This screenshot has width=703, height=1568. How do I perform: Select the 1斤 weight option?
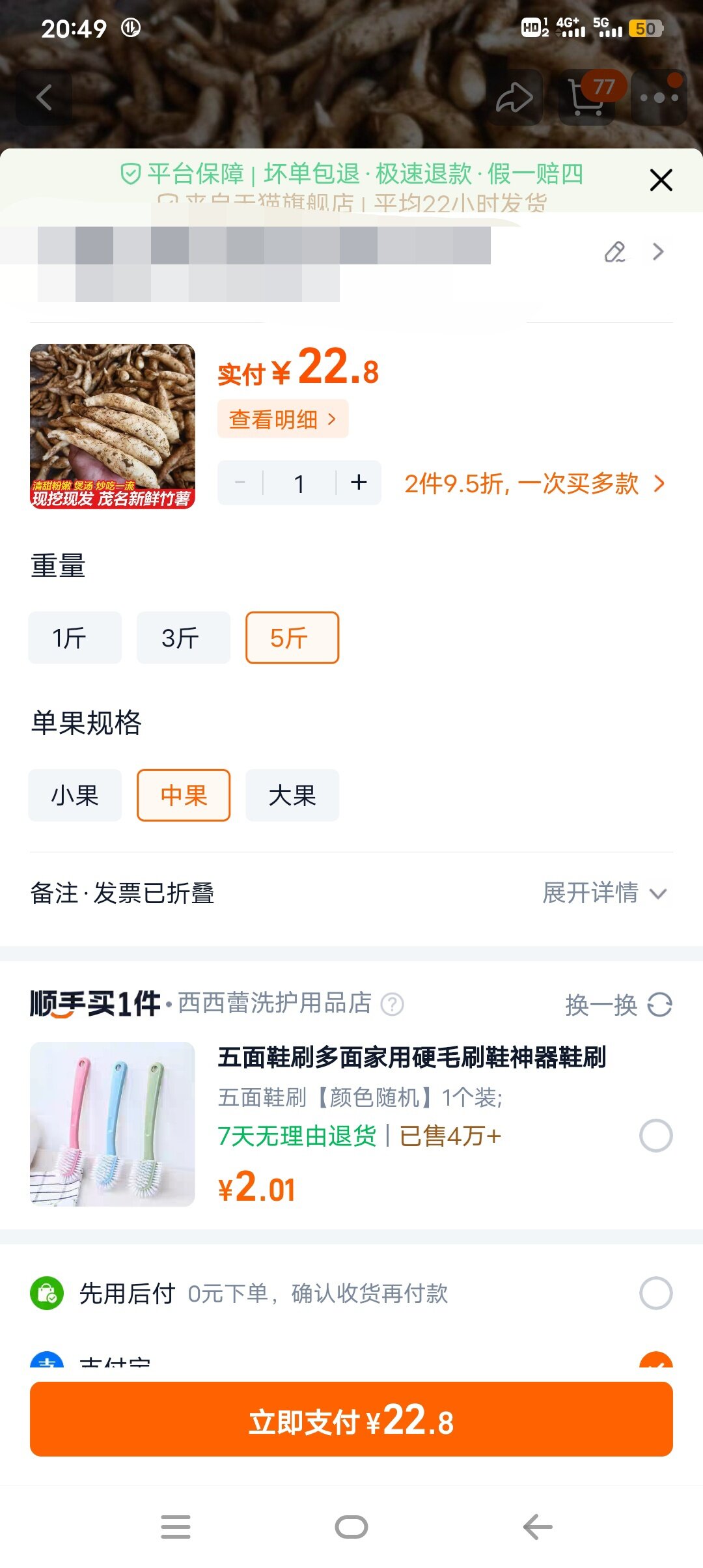(x=75, y=638)
